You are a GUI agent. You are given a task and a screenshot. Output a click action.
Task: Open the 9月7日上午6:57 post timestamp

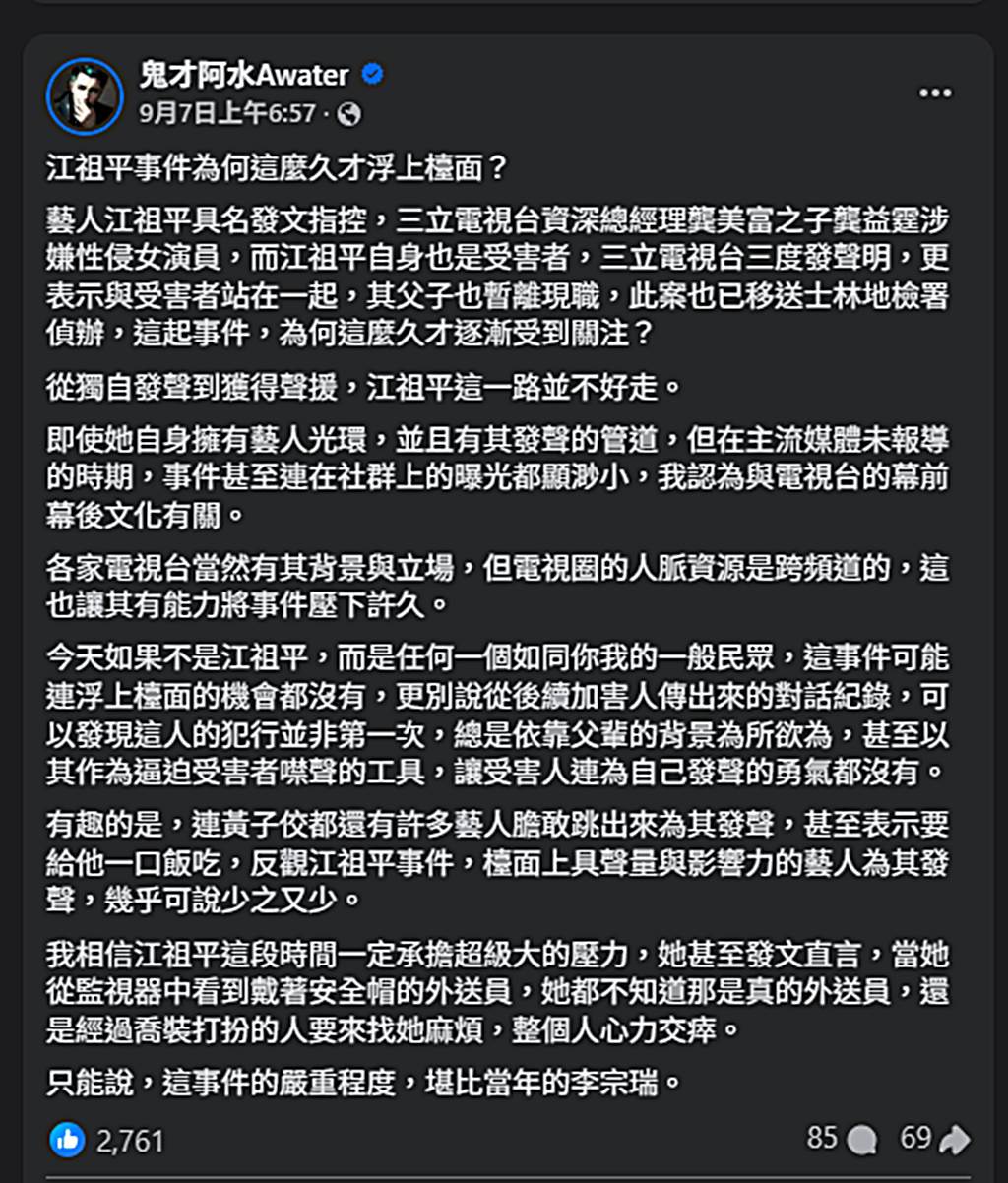click(228, 114)
